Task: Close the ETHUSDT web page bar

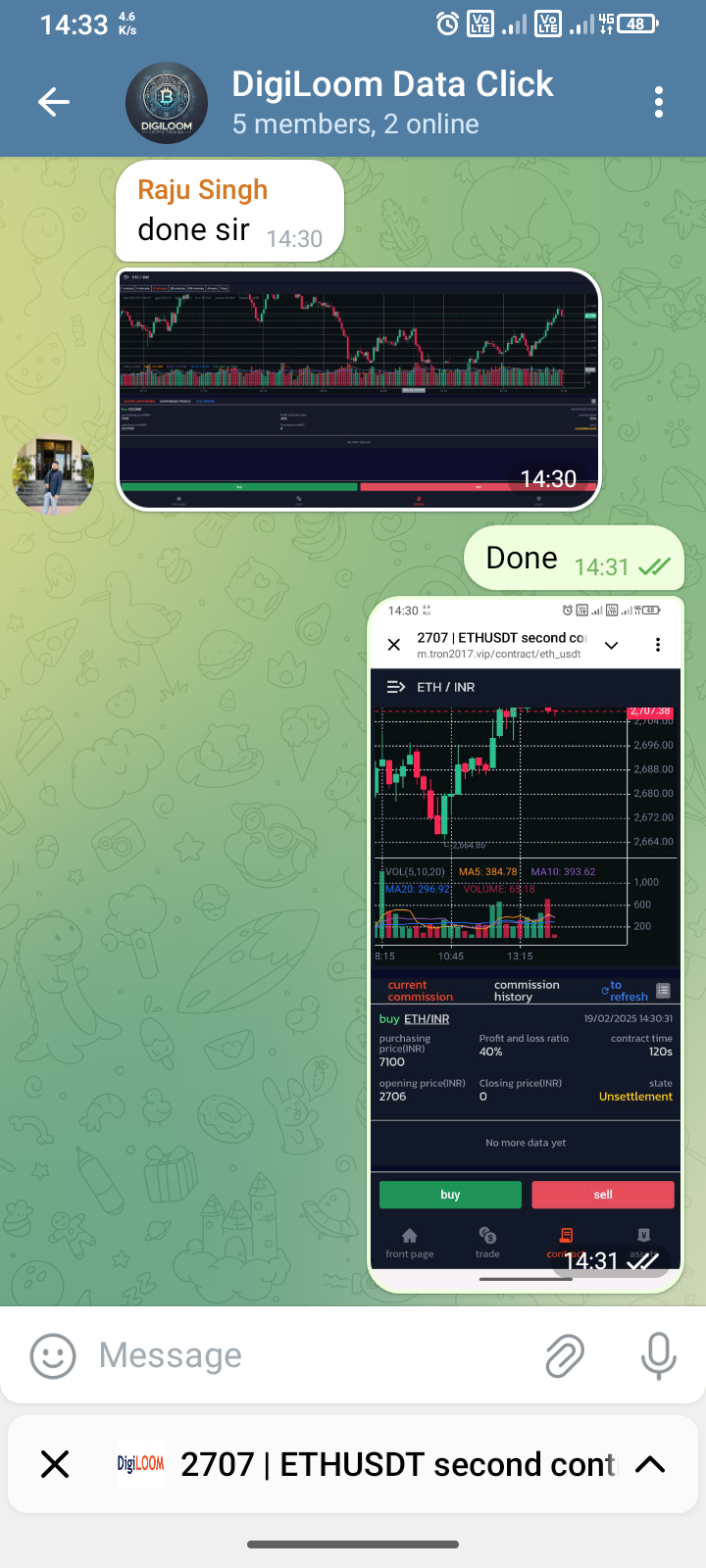Action: click(x=55, y=1464)
